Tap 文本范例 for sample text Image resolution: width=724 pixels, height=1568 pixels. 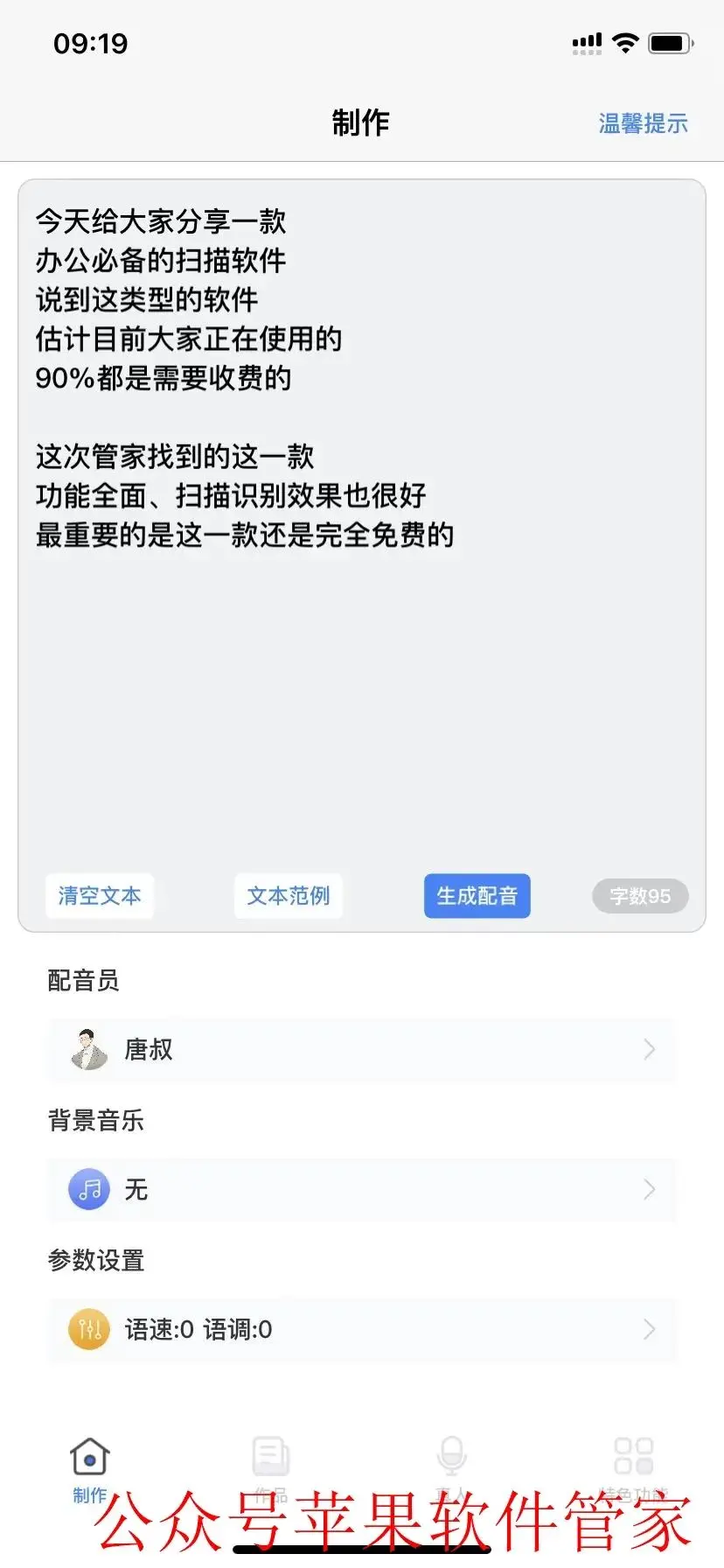click(288, 895)
